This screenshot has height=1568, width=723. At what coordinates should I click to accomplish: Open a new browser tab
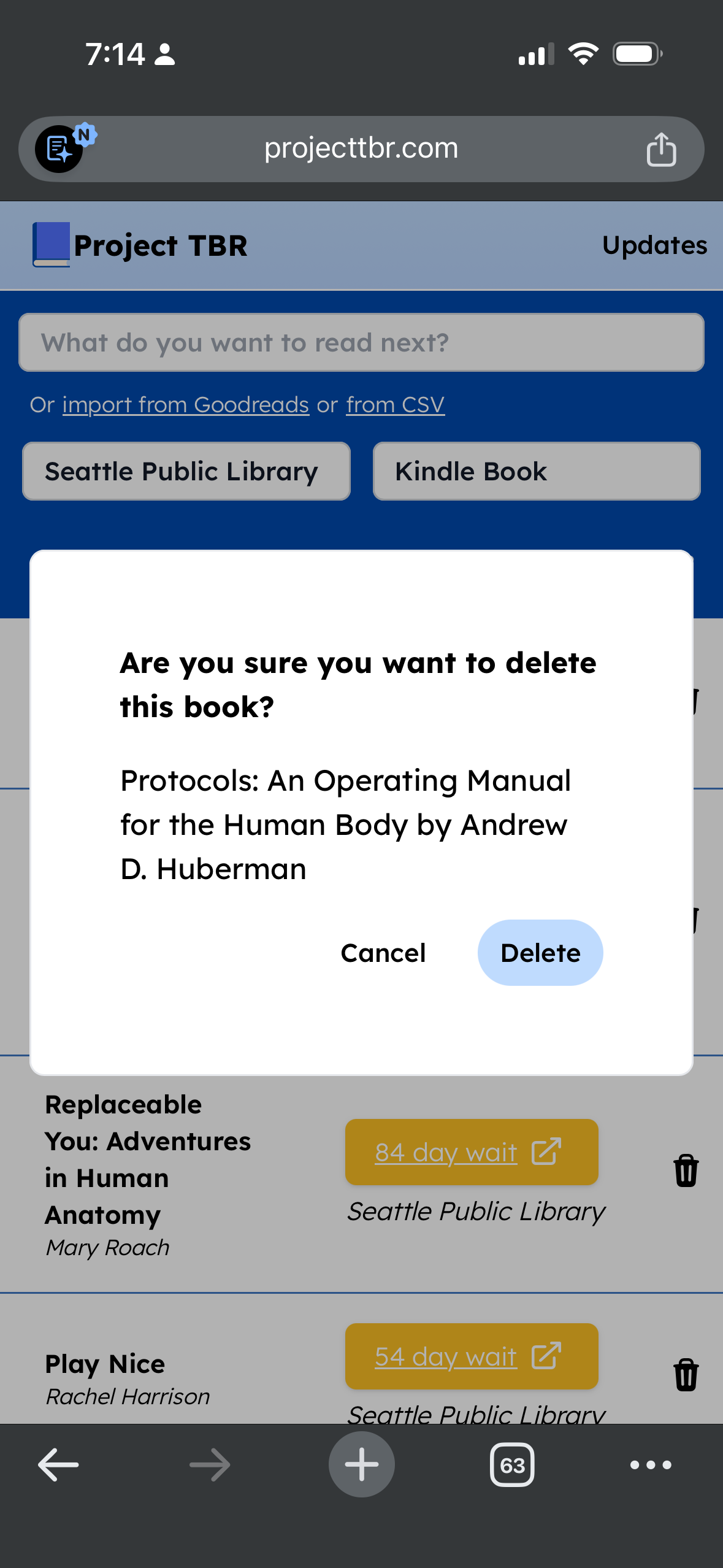click(x=361, y=1465)
